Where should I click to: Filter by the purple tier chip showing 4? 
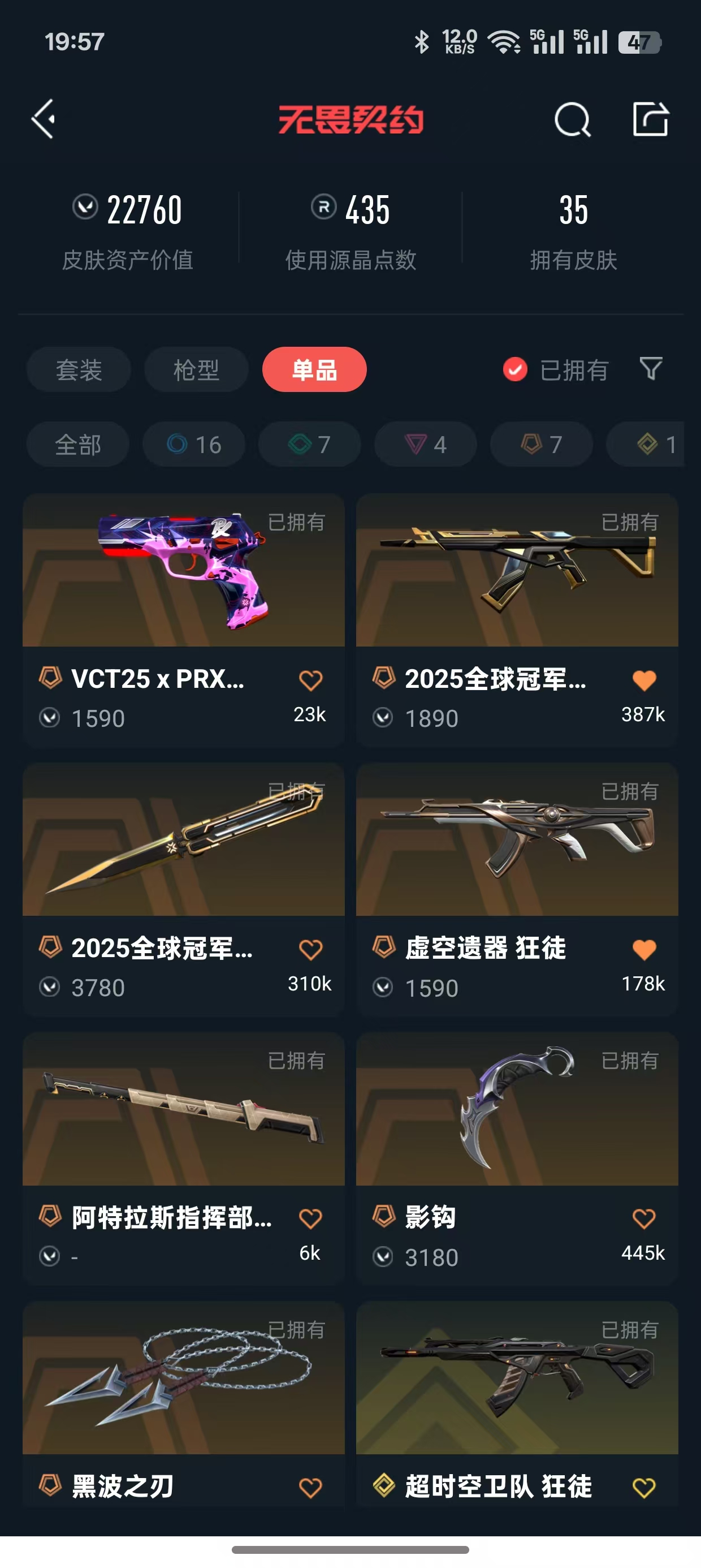[x=425, y=445]
